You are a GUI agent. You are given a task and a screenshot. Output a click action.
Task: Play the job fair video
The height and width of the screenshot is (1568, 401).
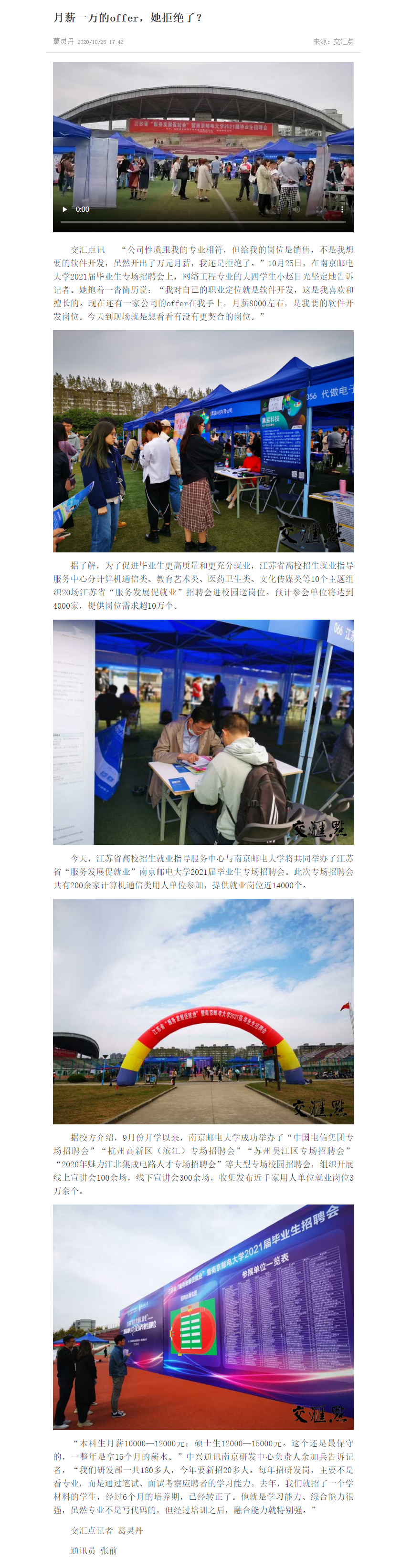pos(64,209)
